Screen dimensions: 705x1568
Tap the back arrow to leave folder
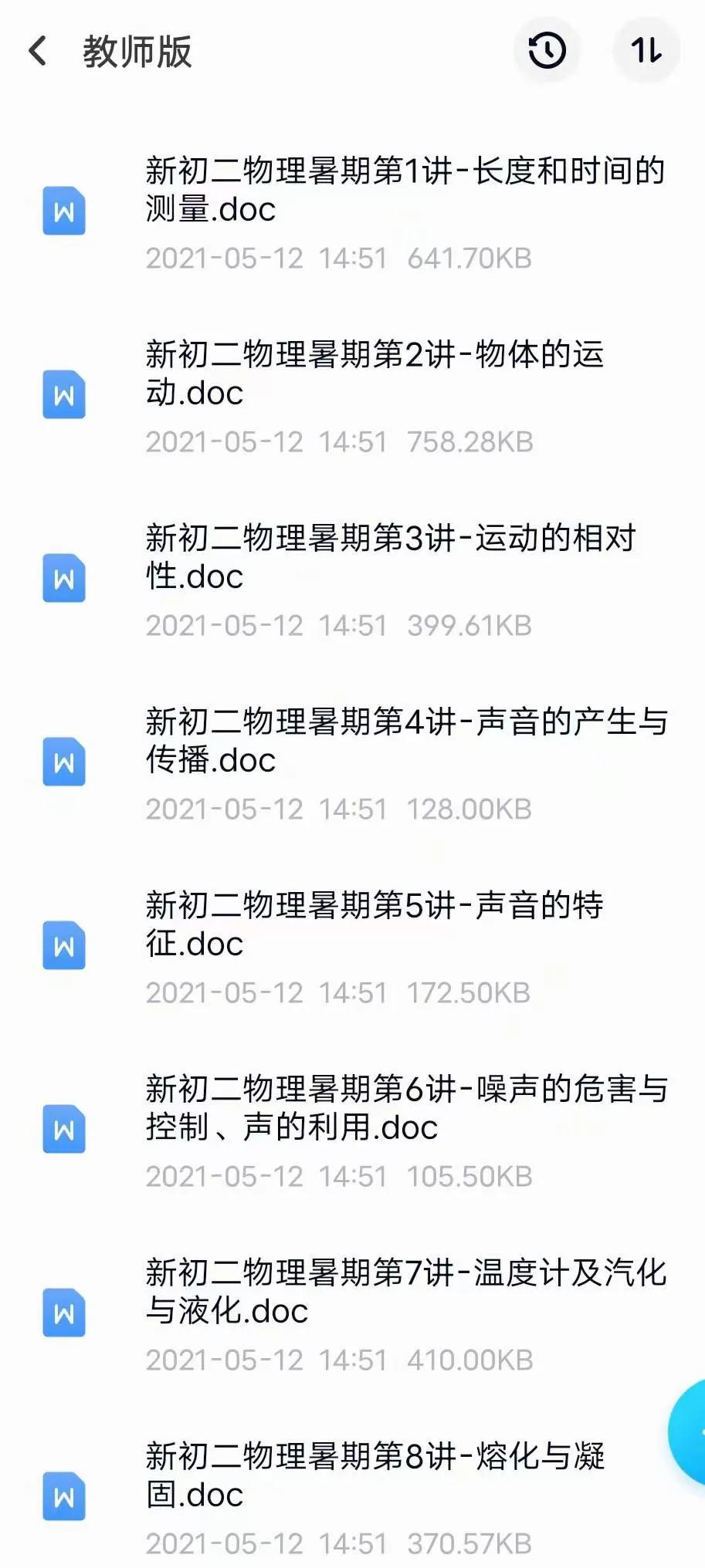pos(36,49)
